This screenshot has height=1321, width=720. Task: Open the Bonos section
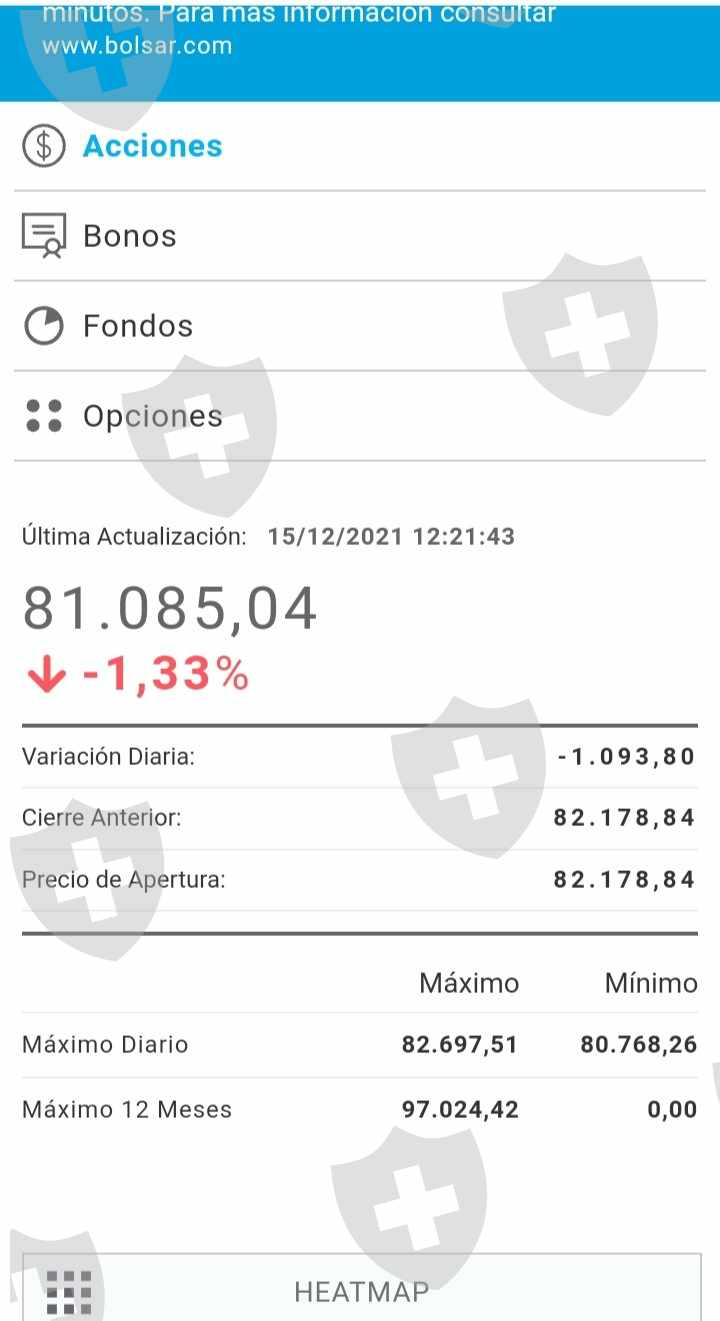(x=129, y=236)
